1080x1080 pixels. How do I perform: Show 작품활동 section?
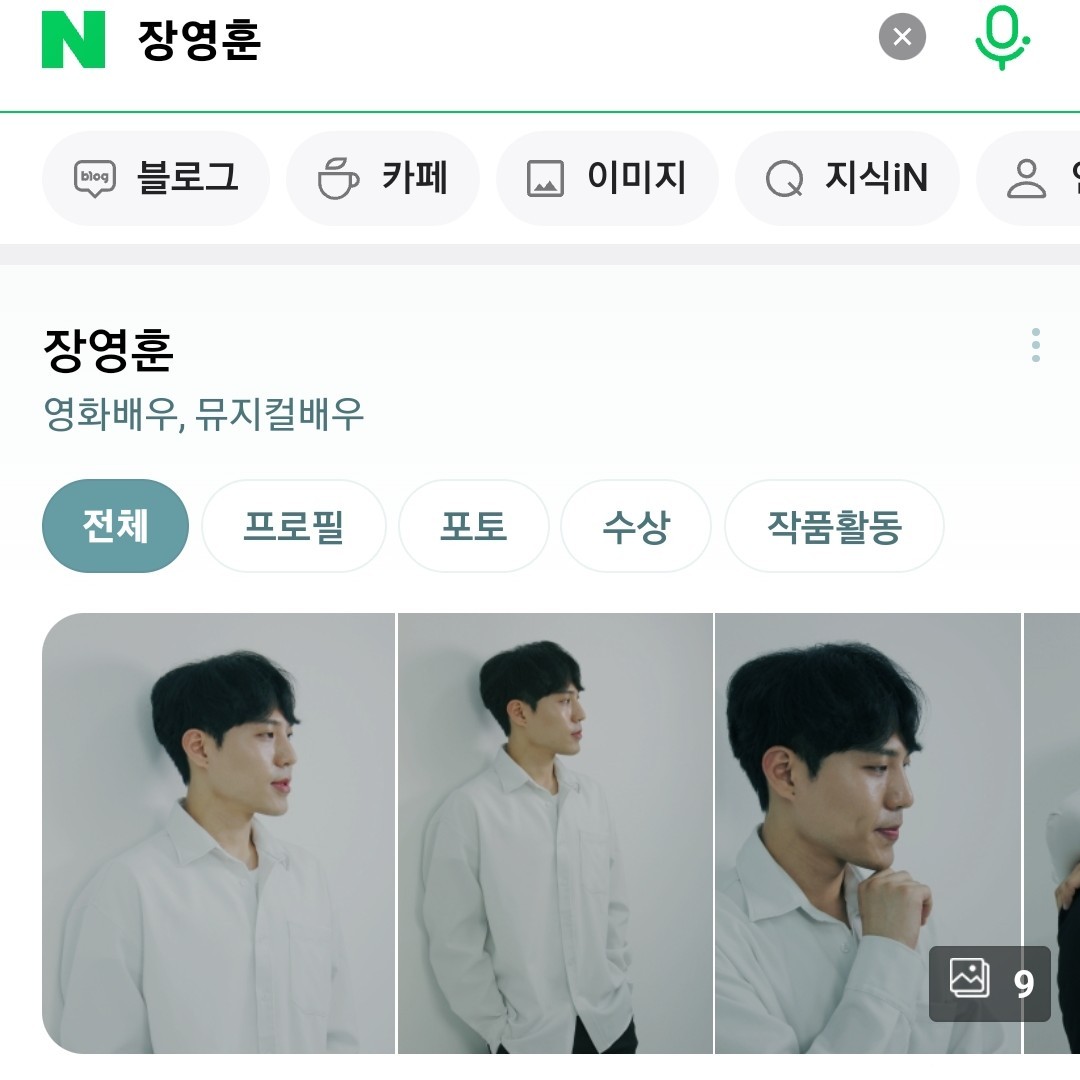point(834,526)
